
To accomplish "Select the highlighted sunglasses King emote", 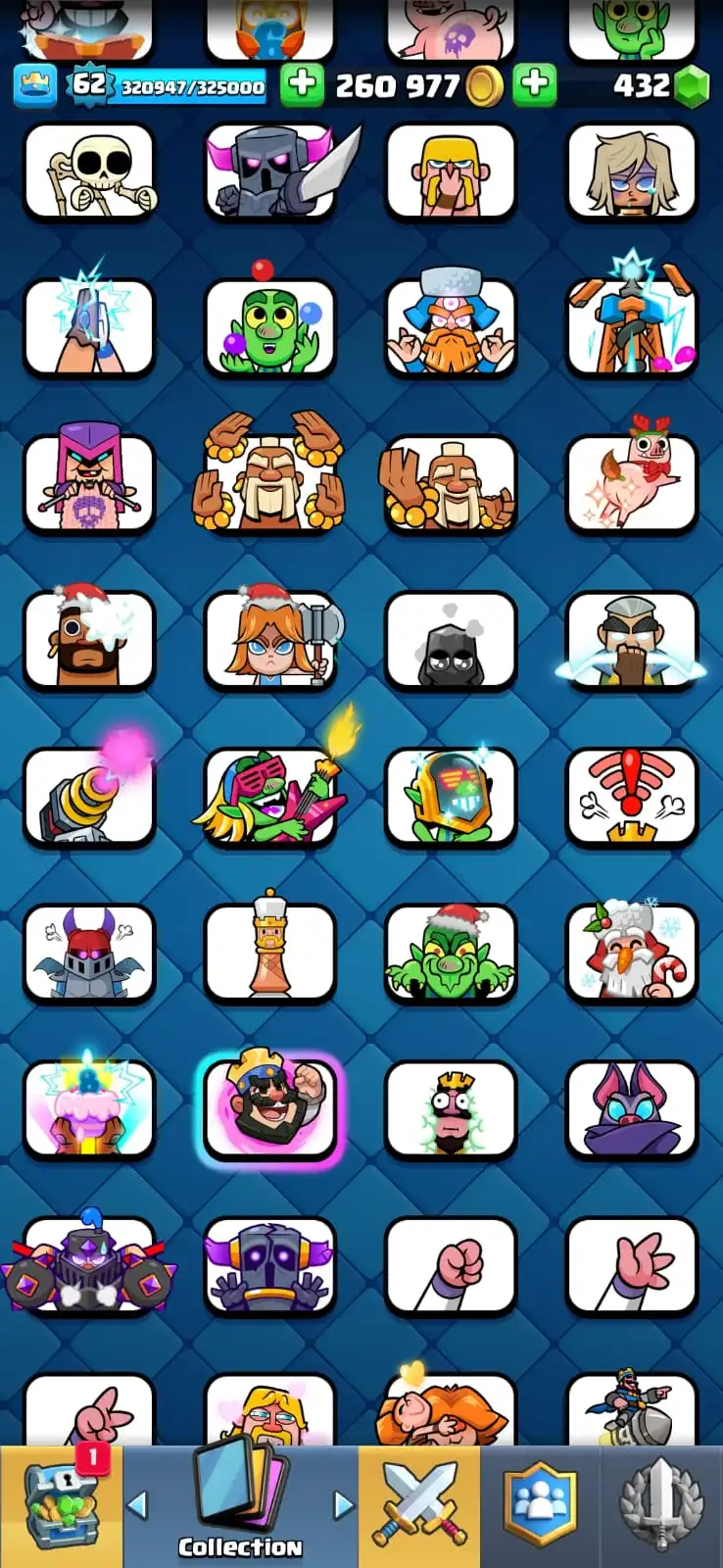I will coord(270,1108).
